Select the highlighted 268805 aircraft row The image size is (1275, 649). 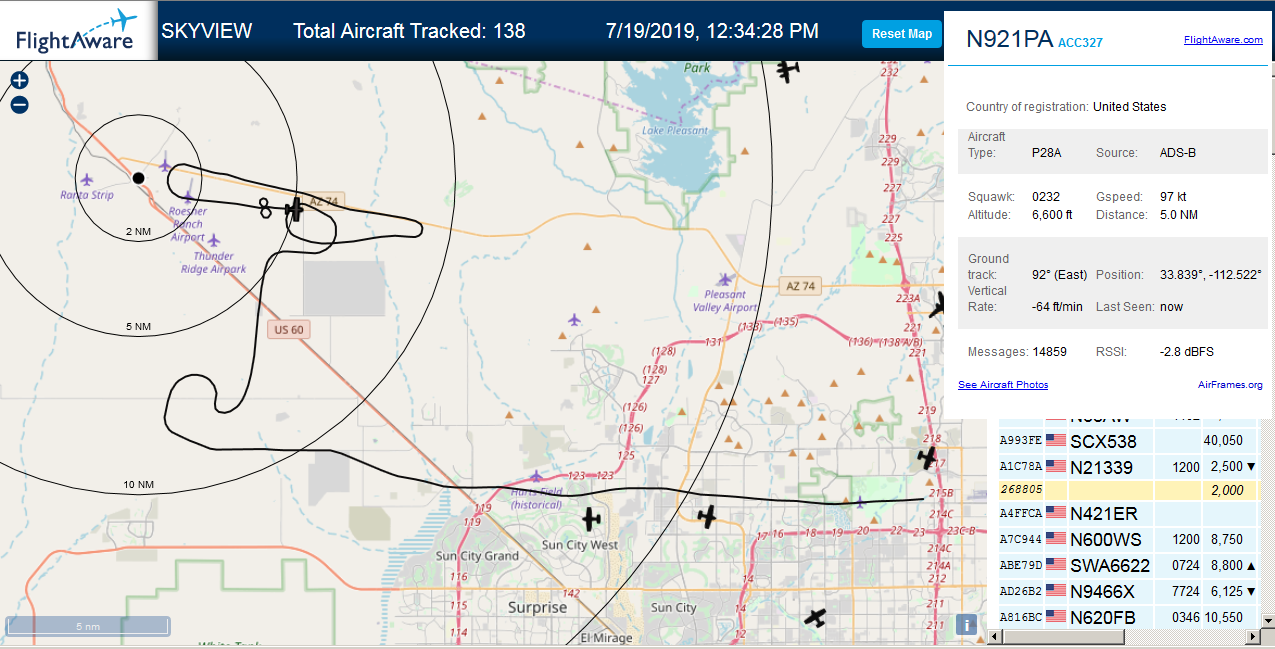tap(1122, 490)
